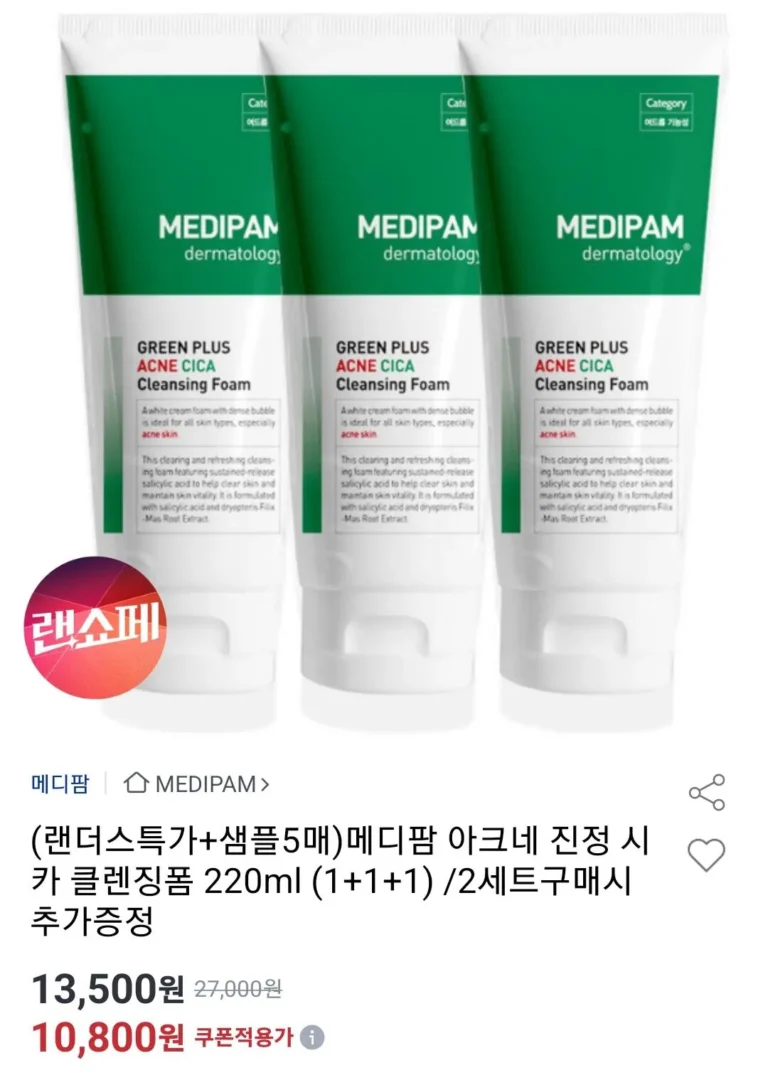
Task: Show coupon price info icon
Action: click(313, 1037)
